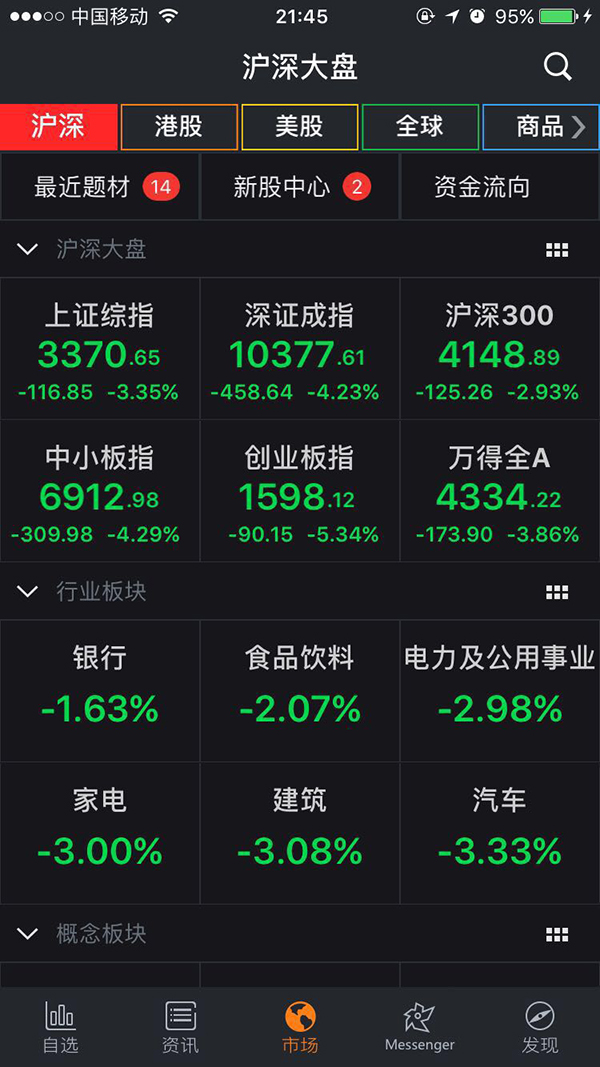Open the 沪深300 index card

(x=499, y=348)
